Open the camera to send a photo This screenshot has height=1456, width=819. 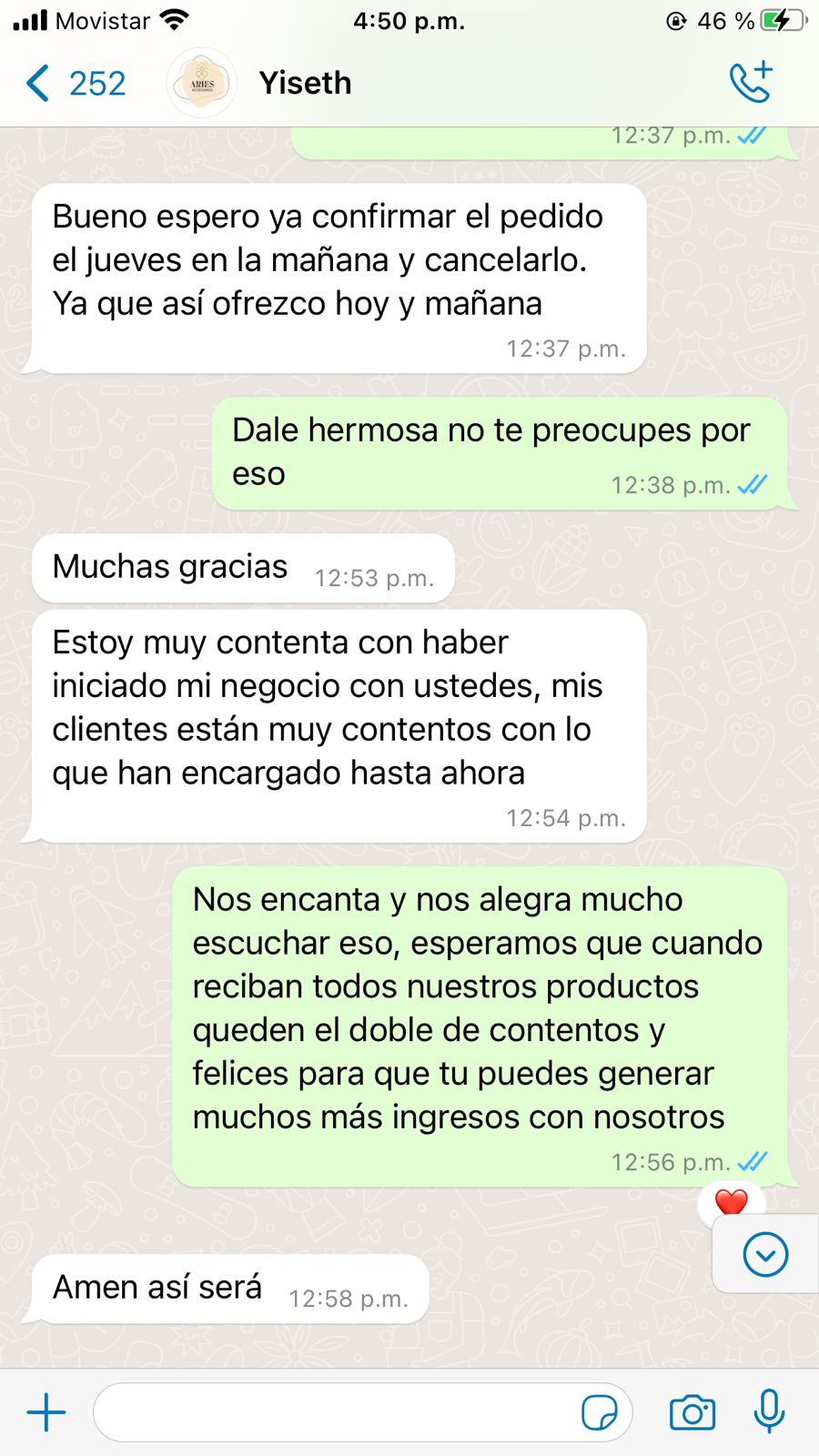[x=693, y=1412]
